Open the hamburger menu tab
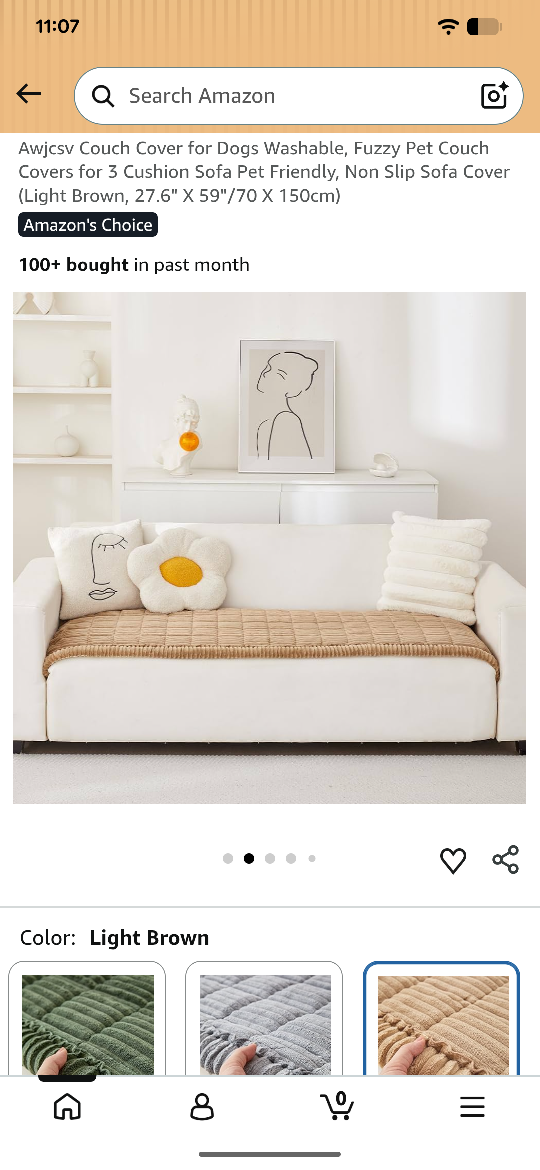Viewport: 540px width, 1170px height. point(472,1107)
